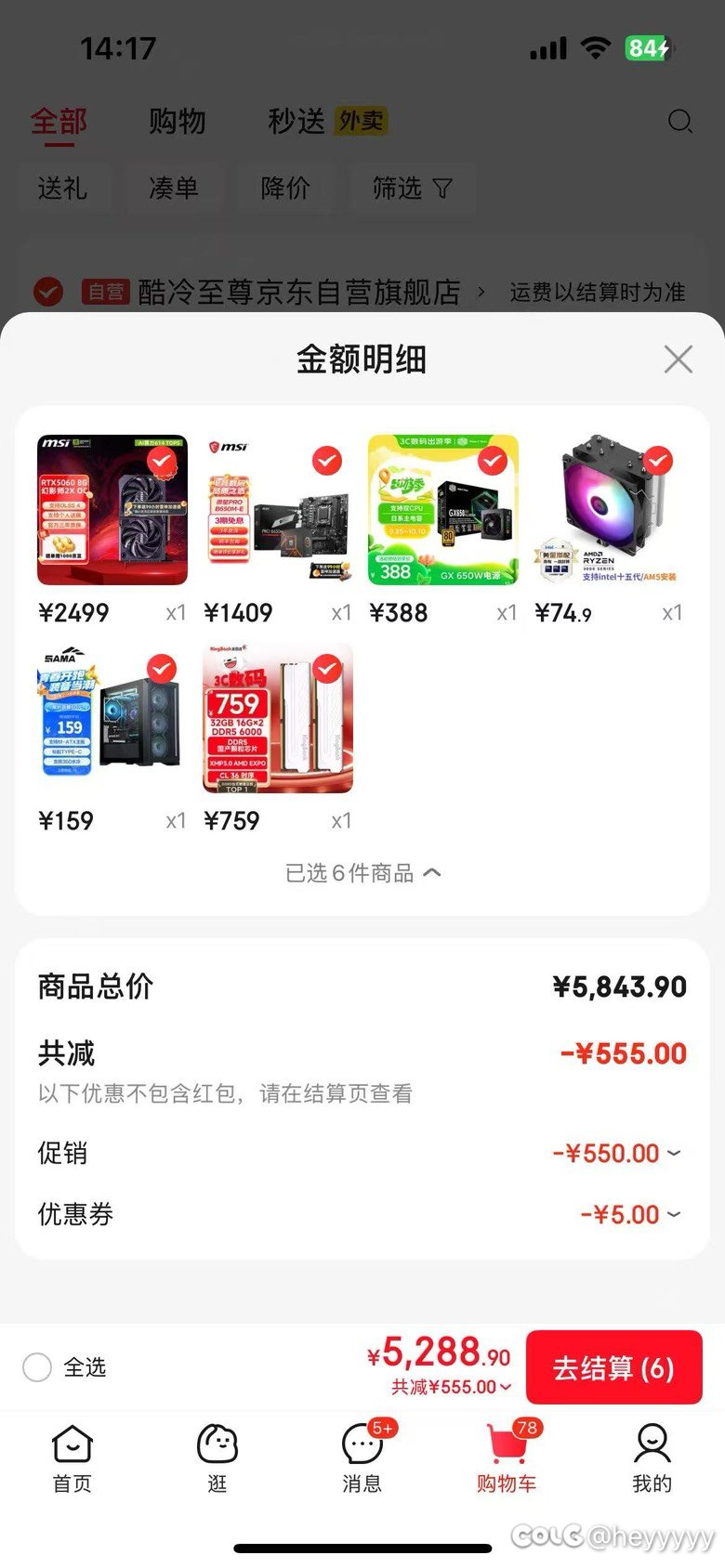Uncheck the ¥1409 MSI motherboard item
The image size is (725, 1568).
pyautogui.click(x=326, y=460)
